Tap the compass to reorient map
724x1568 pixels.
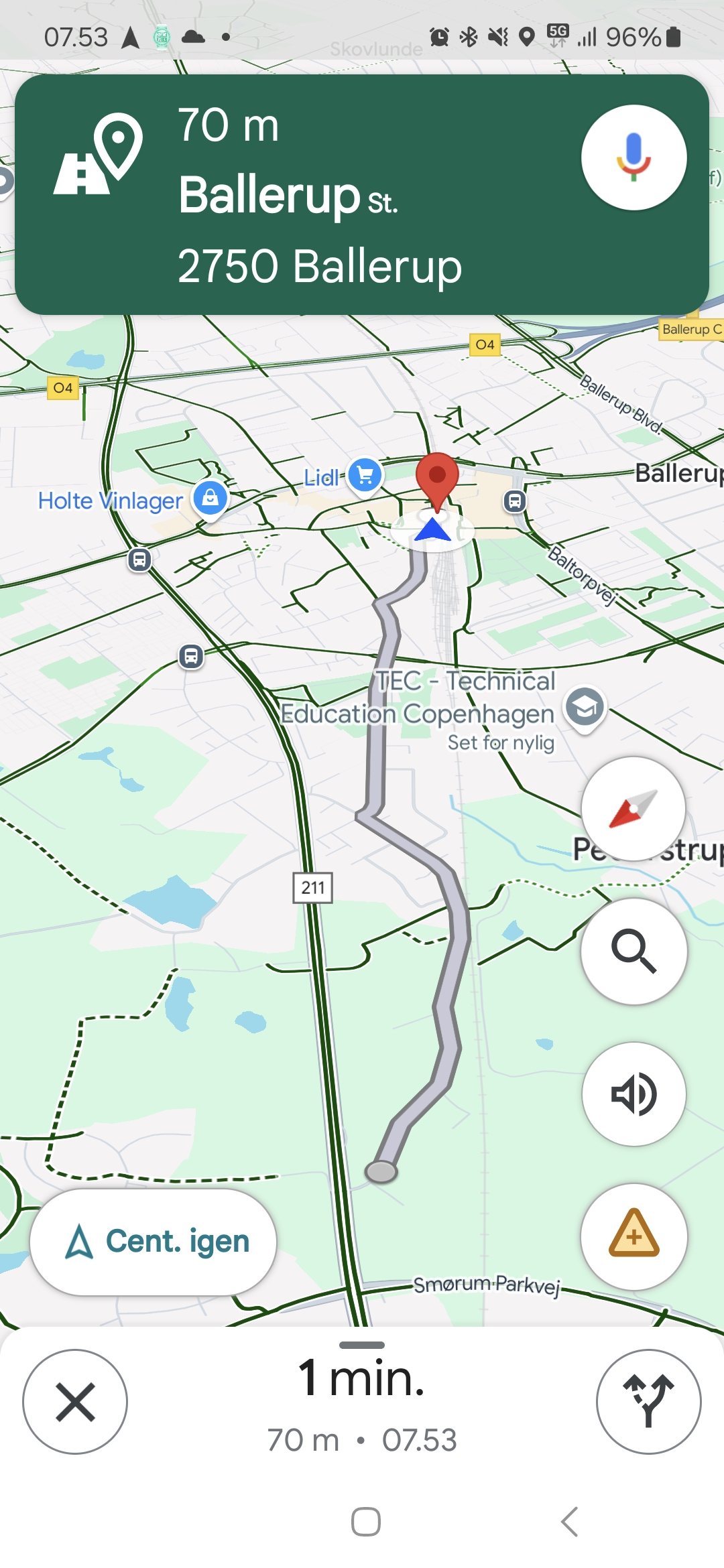pyautogui.click(x=633, y=809)
